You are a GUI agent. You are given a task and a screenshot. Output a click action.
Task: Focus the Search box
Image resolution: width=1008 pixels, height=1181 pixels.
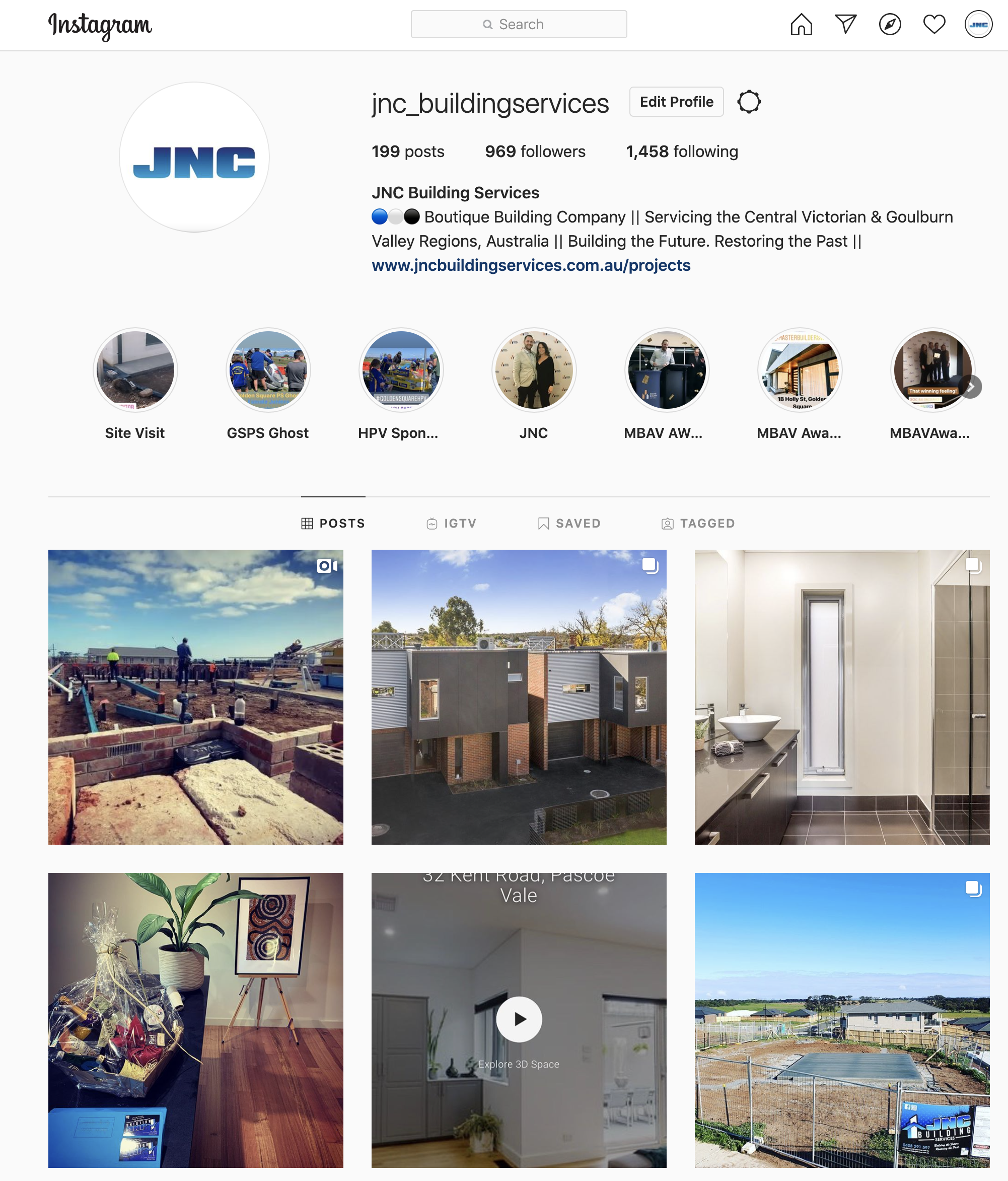point(518,25)
